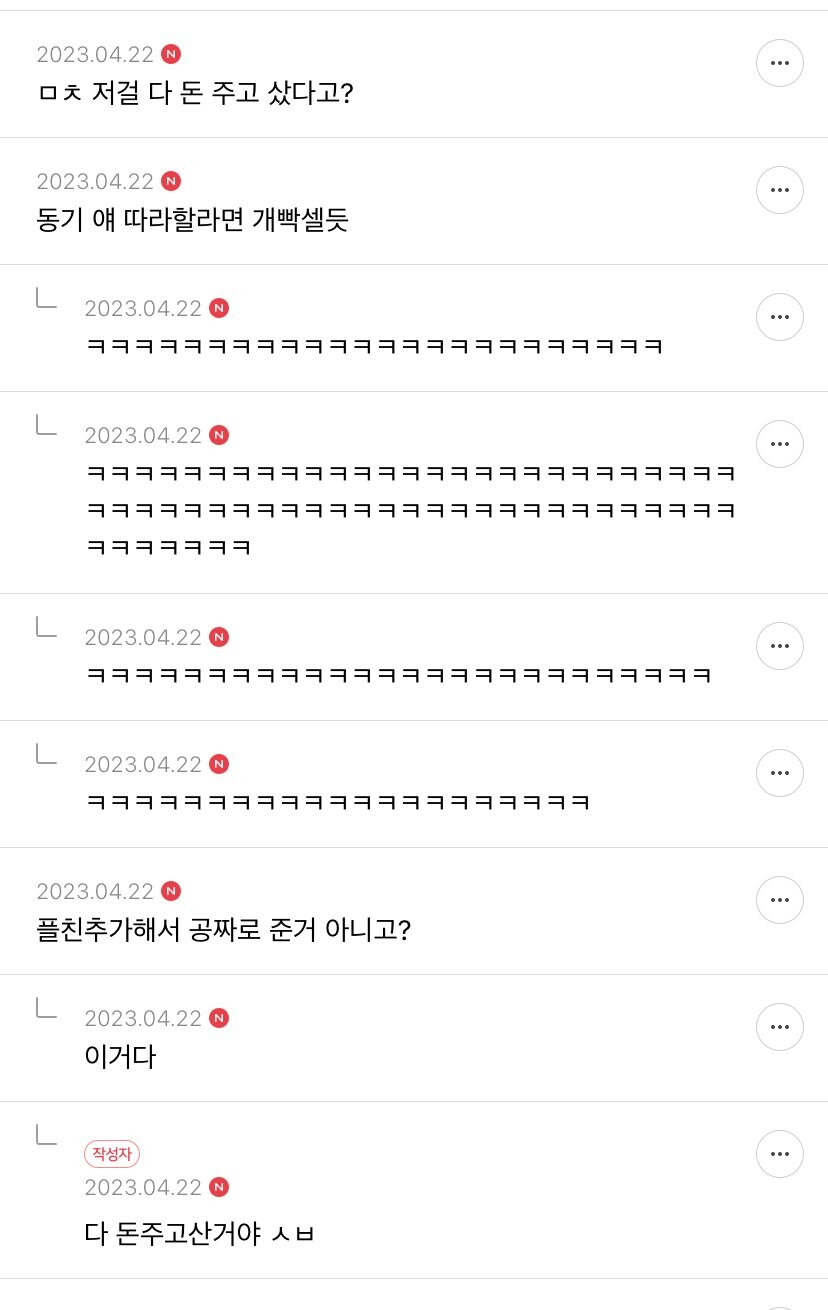Click the reply indent marker under the second comment

(46, 300)
